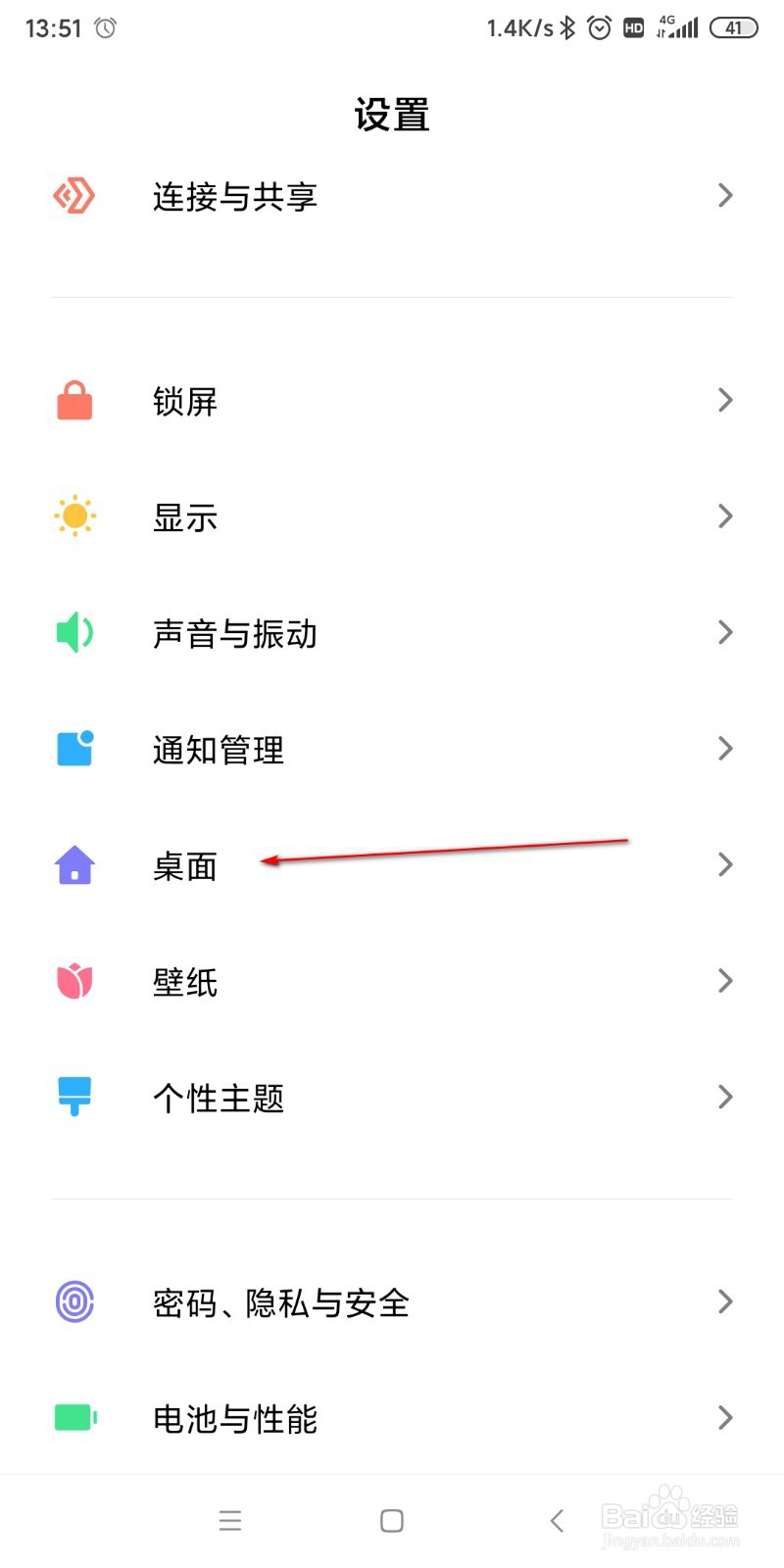This screenshot has width=784, height=1568.
Task: Tap the green battery icon beside 电池与性能
Action: 74,1418
